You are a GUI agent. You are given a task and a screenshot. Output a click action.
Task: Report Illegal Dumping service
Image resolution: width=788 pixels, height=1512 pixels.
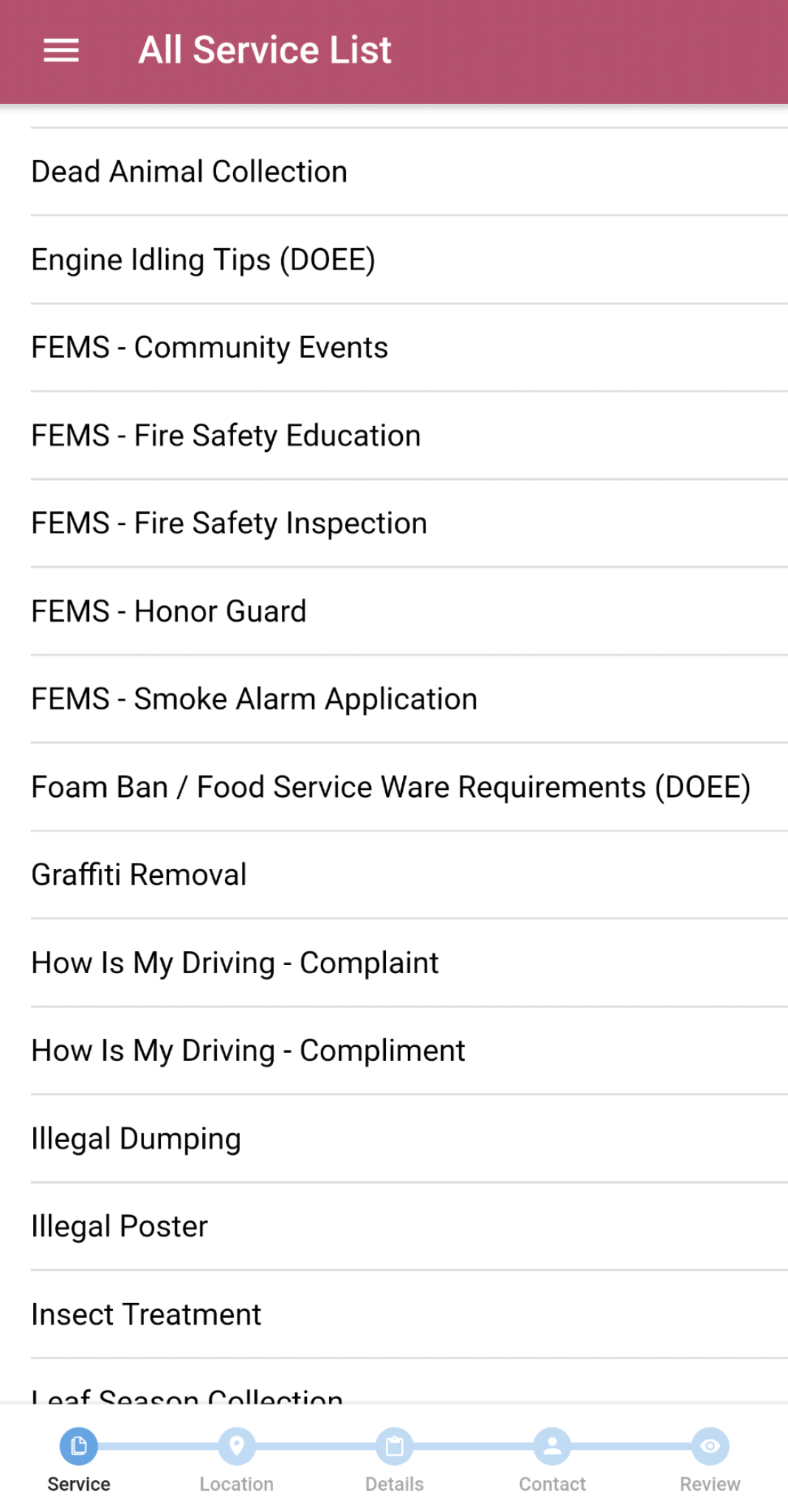pos(136,1137)
